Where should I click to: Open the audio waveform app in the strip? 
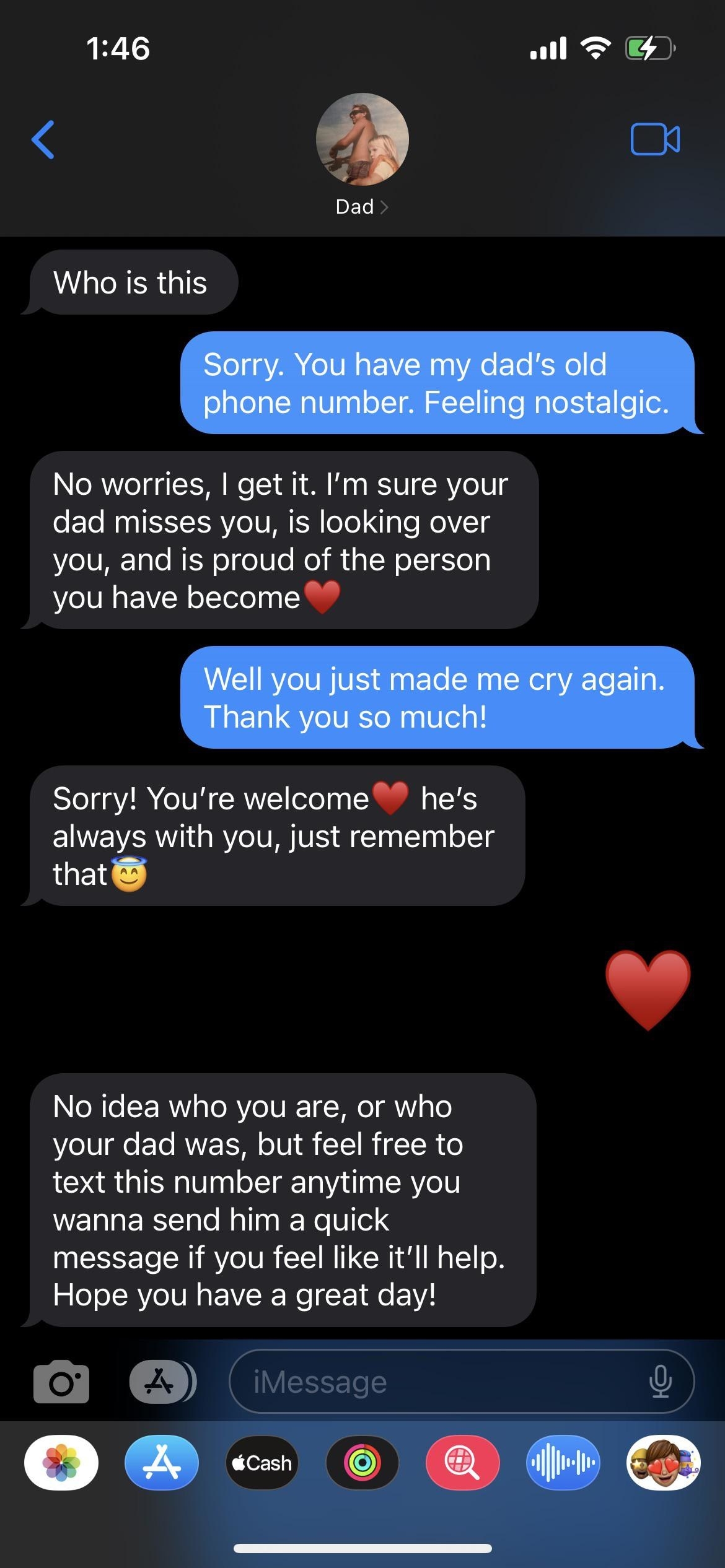tap(563, 1463)
